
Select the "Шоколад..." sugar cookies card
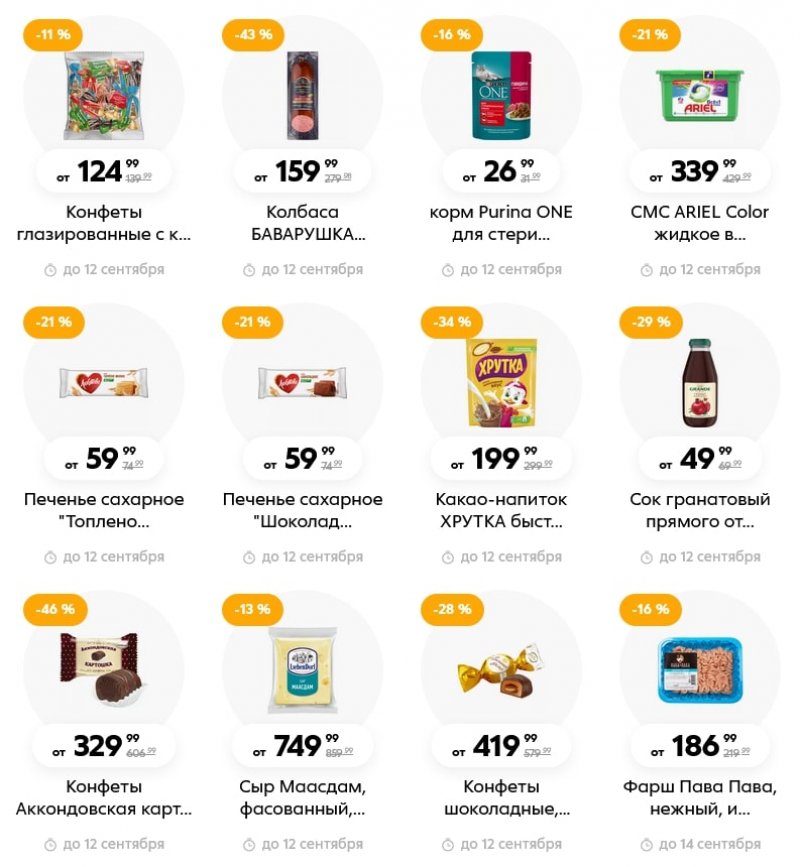coord(302,382)
